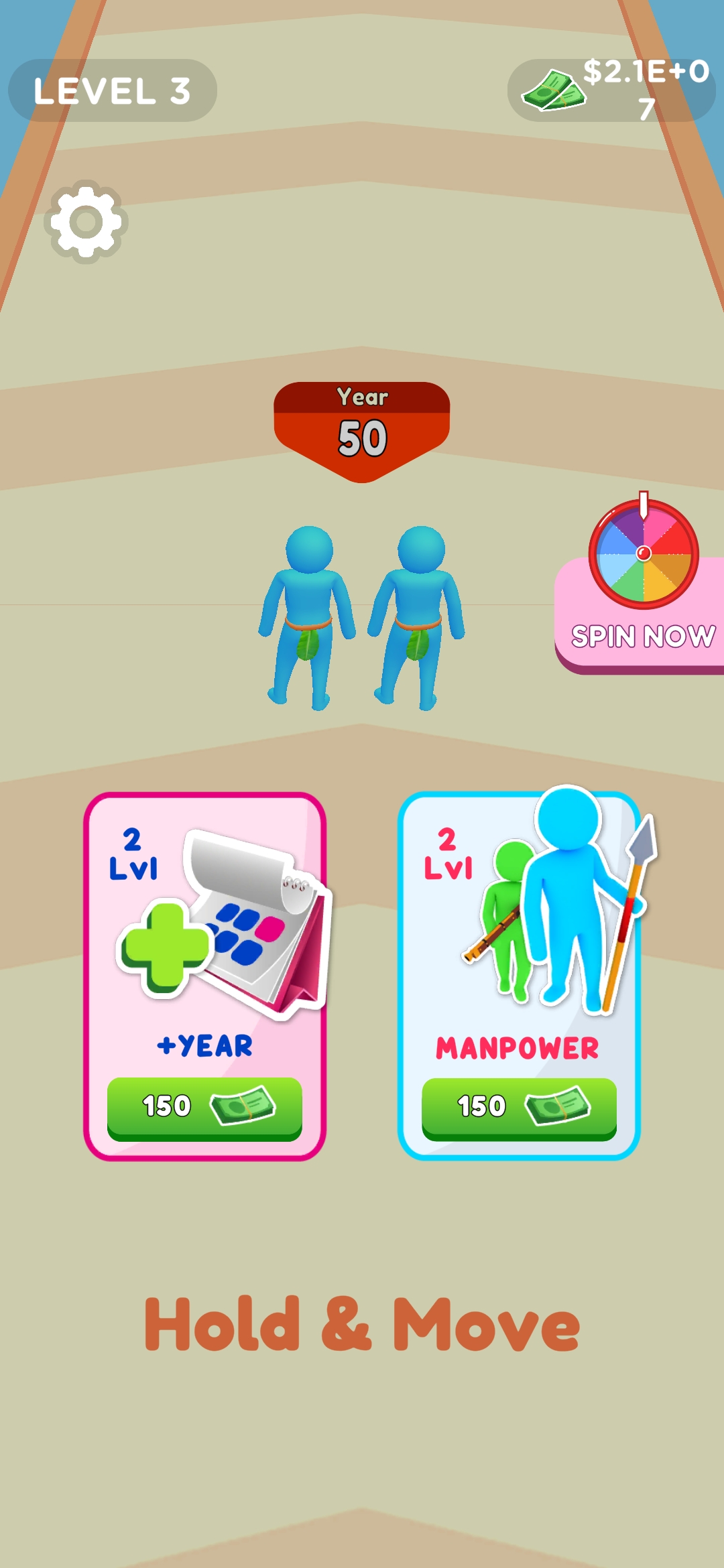Viewport: 724px width, 1568px height.
Task: Buy the Manpower upgrade for 150
Action: coord(519,1107)
